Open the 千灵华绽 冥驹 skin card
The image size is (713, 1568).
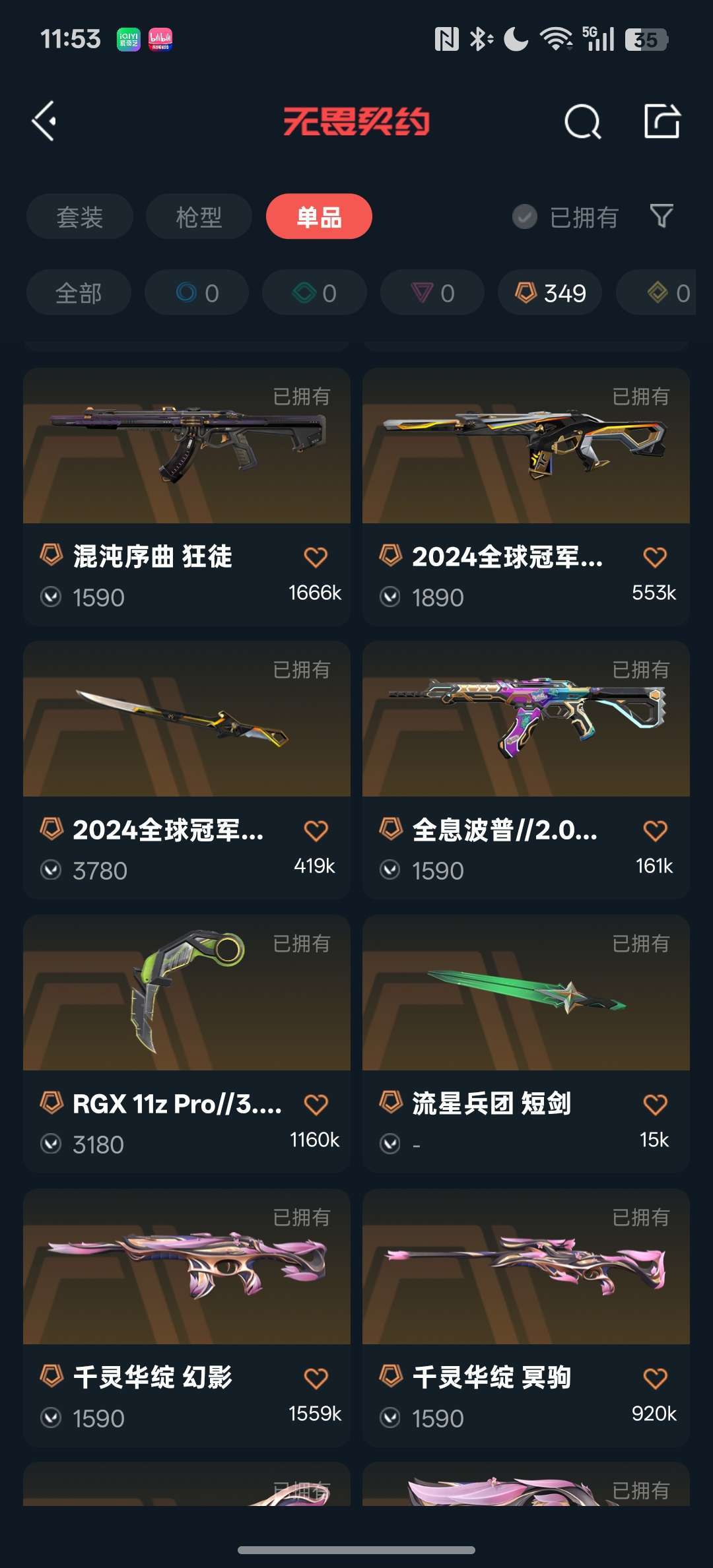(526, 1317)
